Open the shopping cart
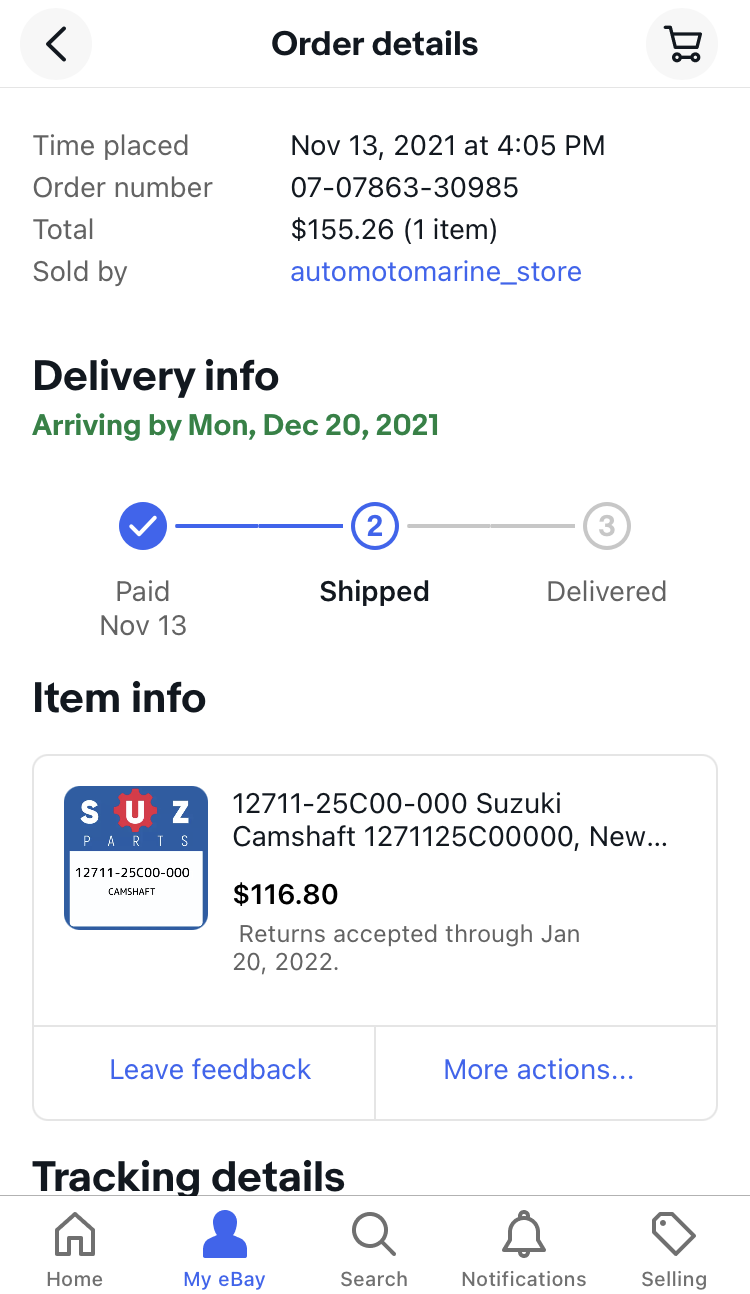This screenshot has width=750, height=1294. (x=683, y=44)
